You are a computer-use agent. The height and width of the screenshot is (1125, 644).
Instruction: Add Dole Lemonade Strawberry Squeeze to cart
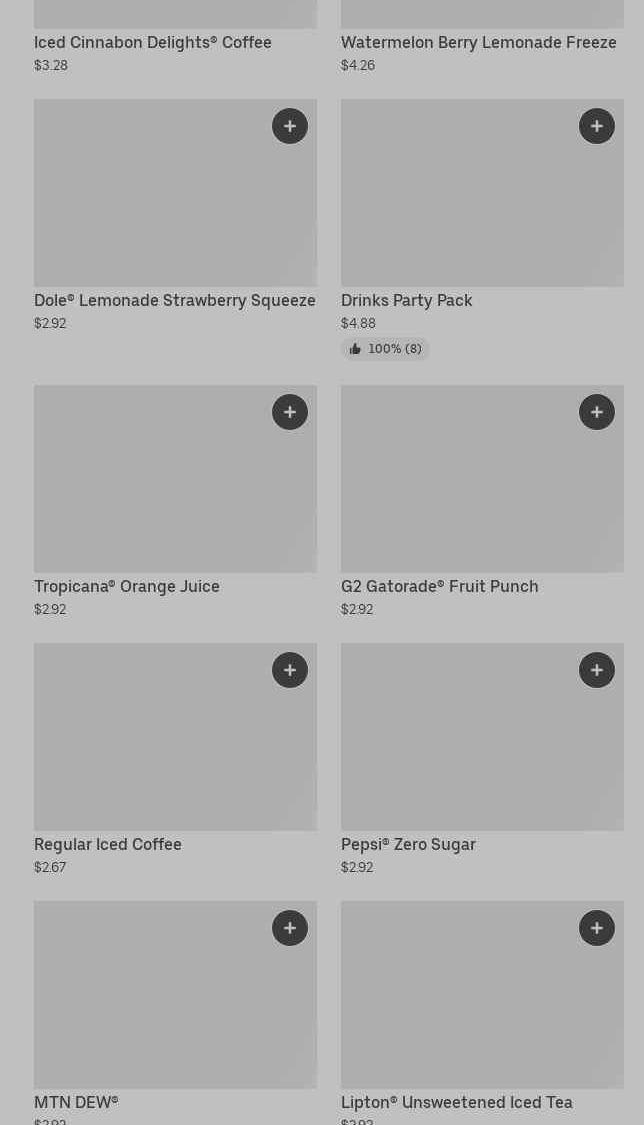coord(290,126)
